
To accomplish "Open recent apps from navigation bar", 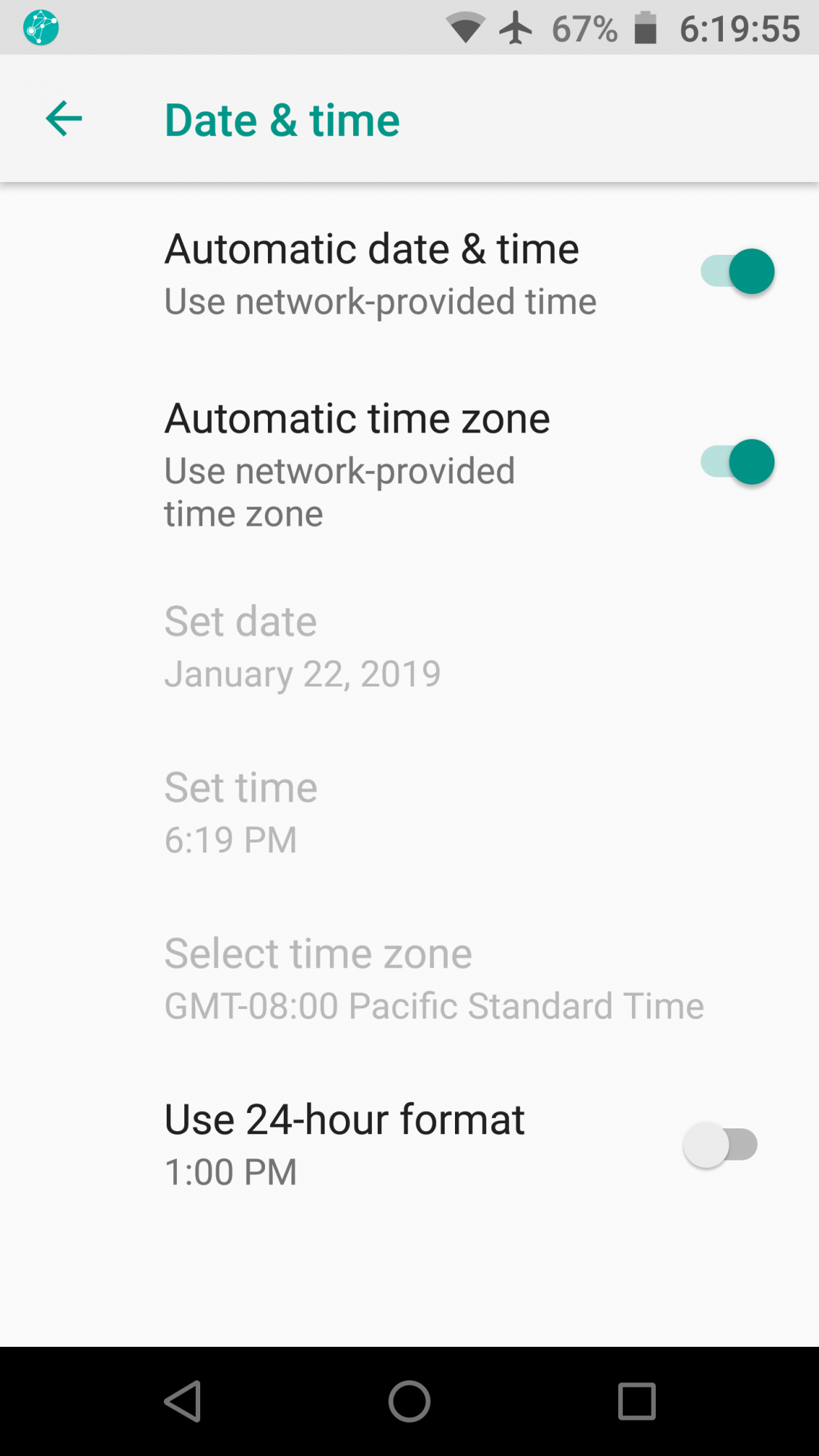I will [636, 1401].
